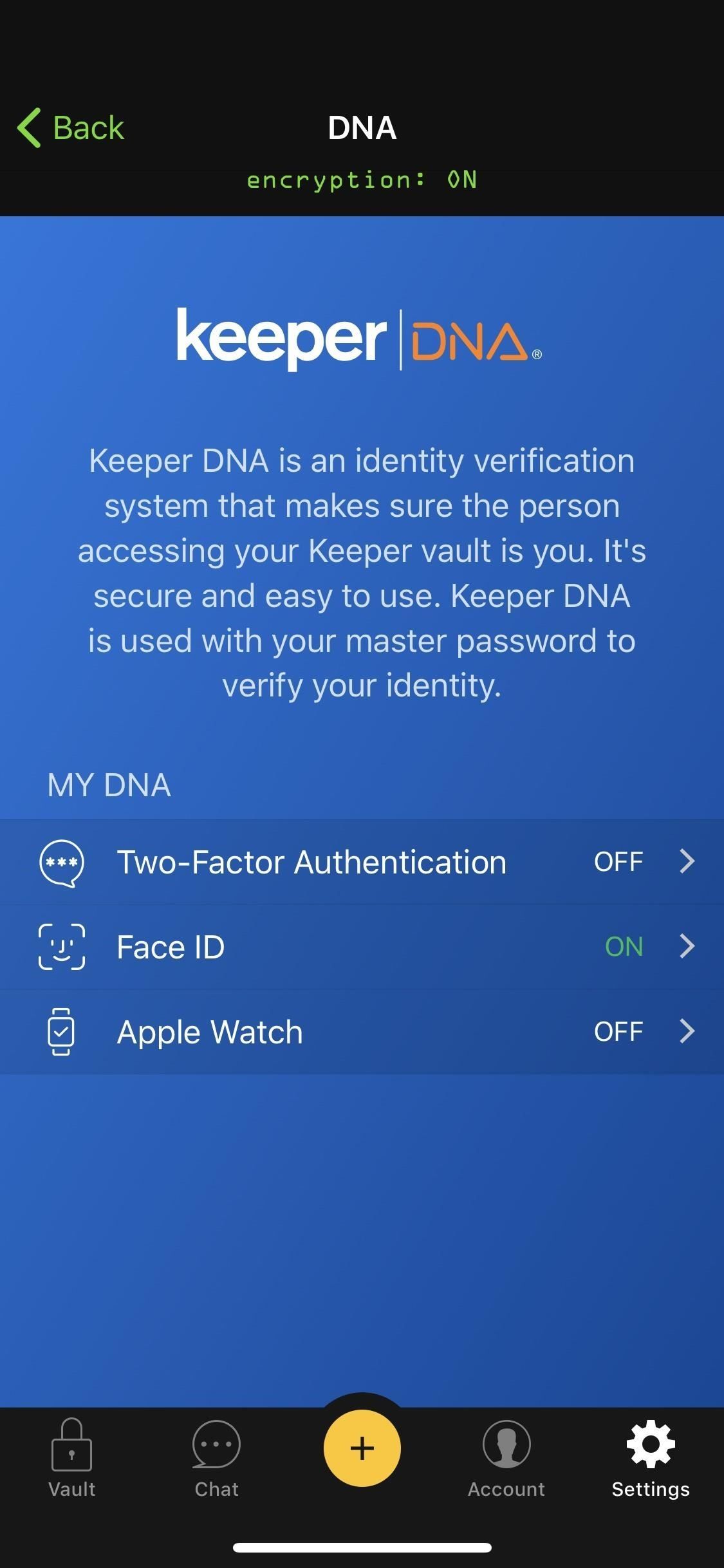The height and width of the screenshot is (1568, 724).
Task: Turn on Apple Watch unlock
Action: click(x=362, y=1031)
